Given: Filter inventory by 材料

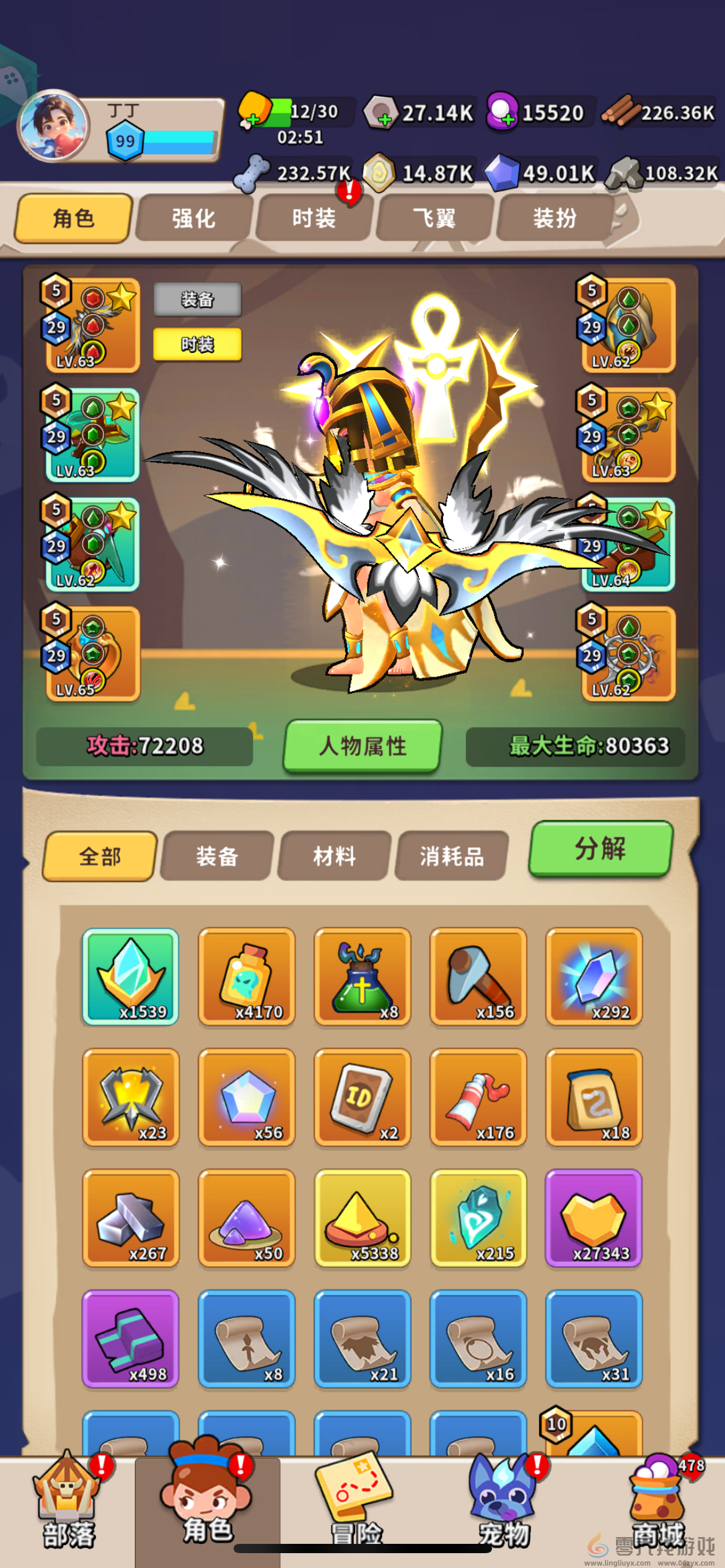Looking at the screenshot, I should click(x=334, y=856).
